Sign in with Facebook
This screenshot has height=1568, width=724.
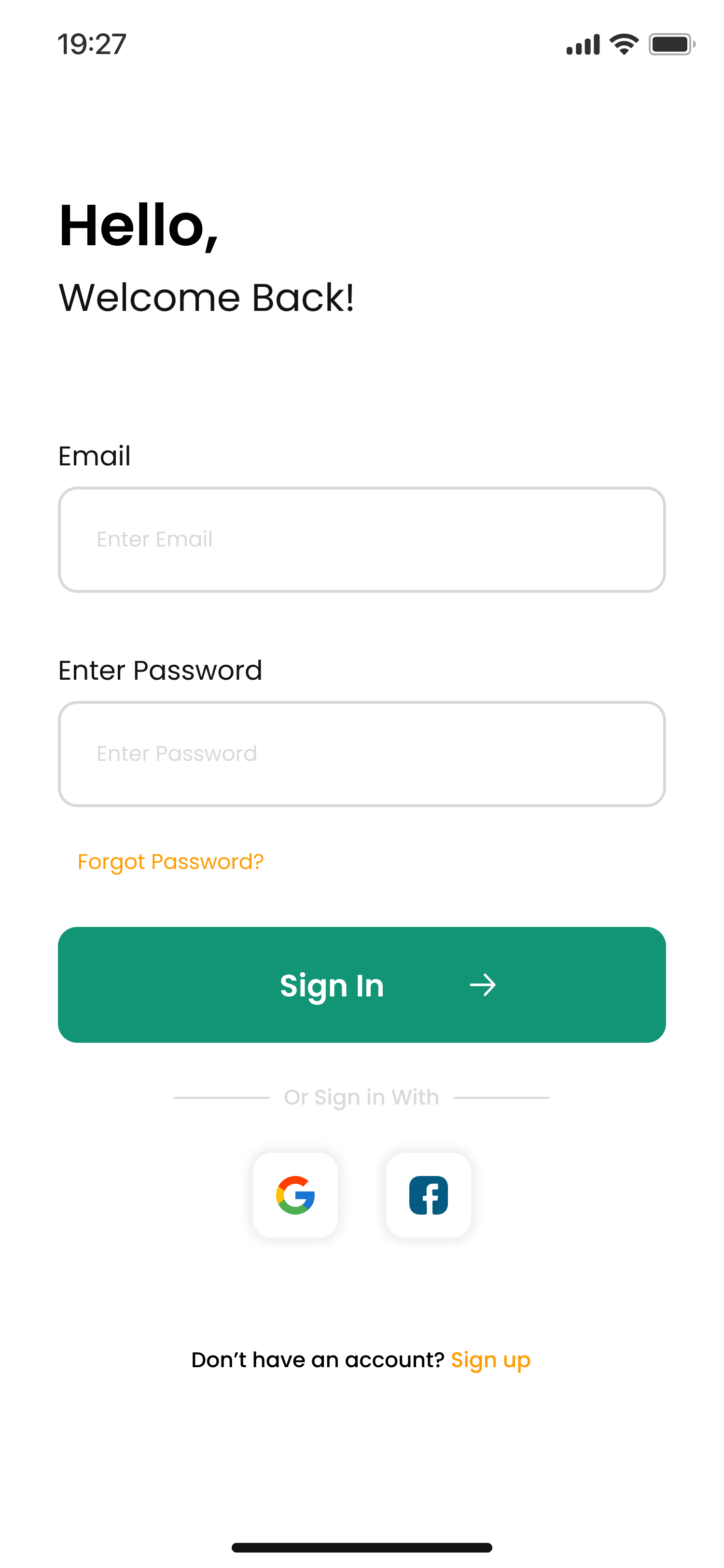click(x=428, y=1195)
